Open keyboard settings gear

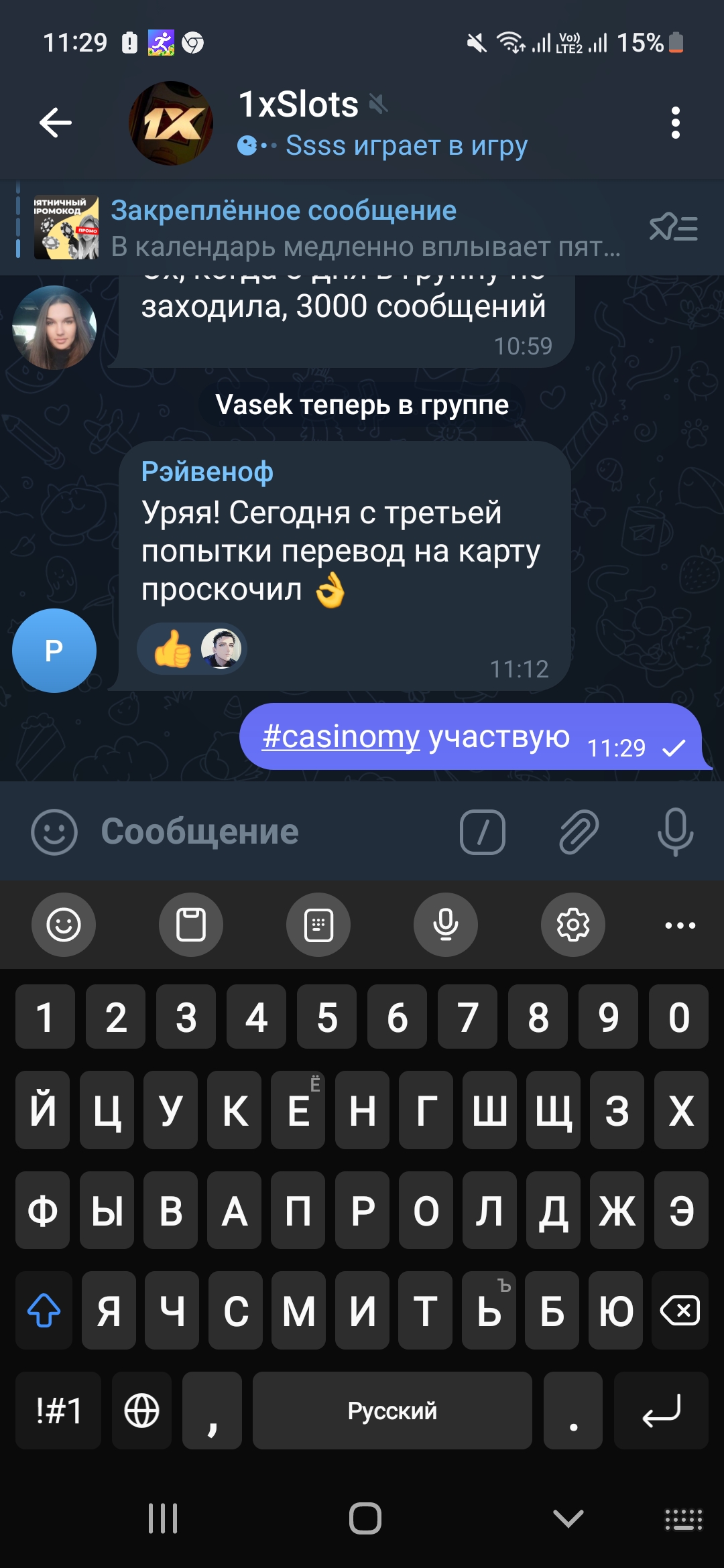tap(573, 925)
